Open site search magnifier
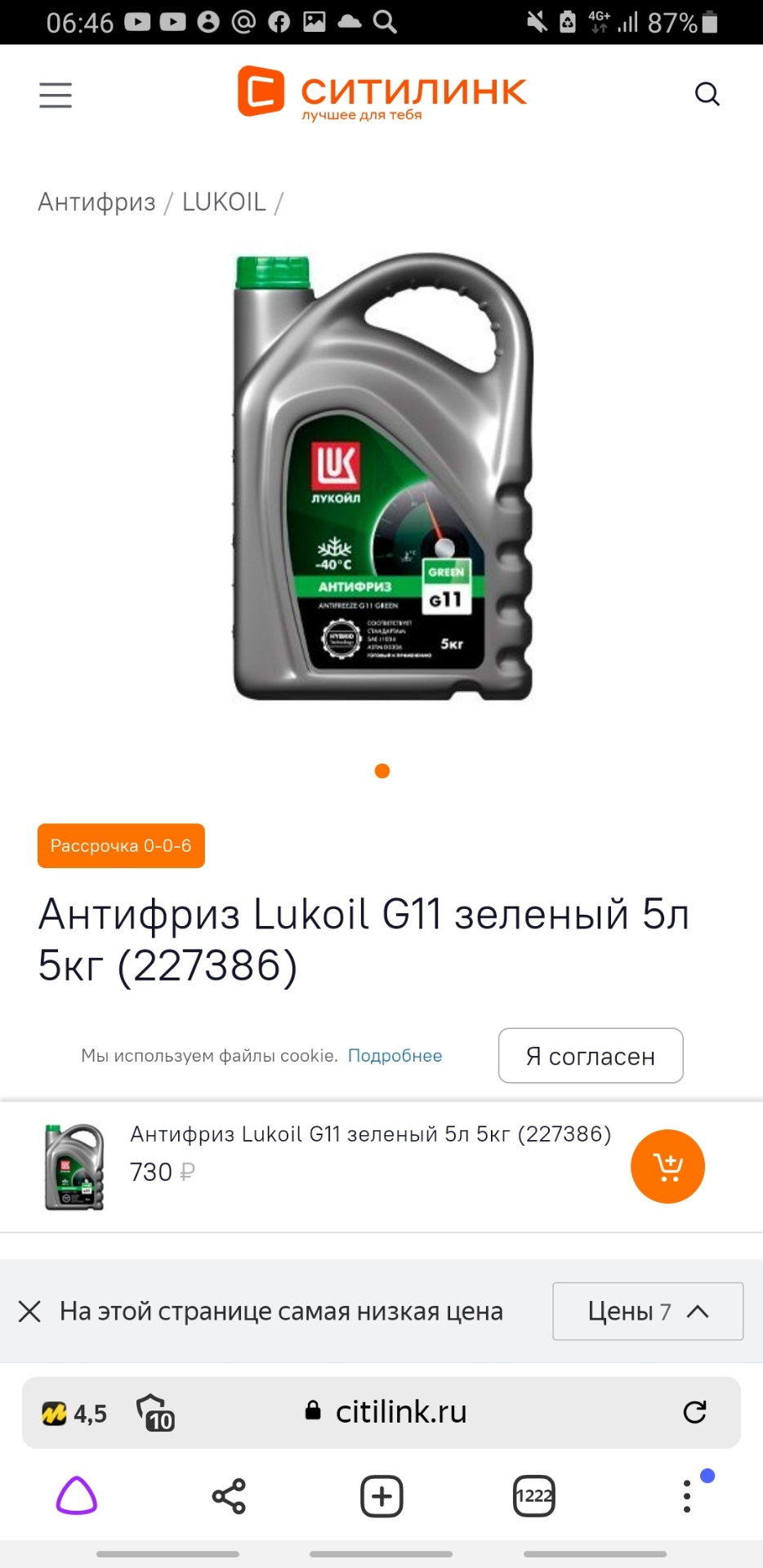This screenshot has width=763, height=1568. 707,95
